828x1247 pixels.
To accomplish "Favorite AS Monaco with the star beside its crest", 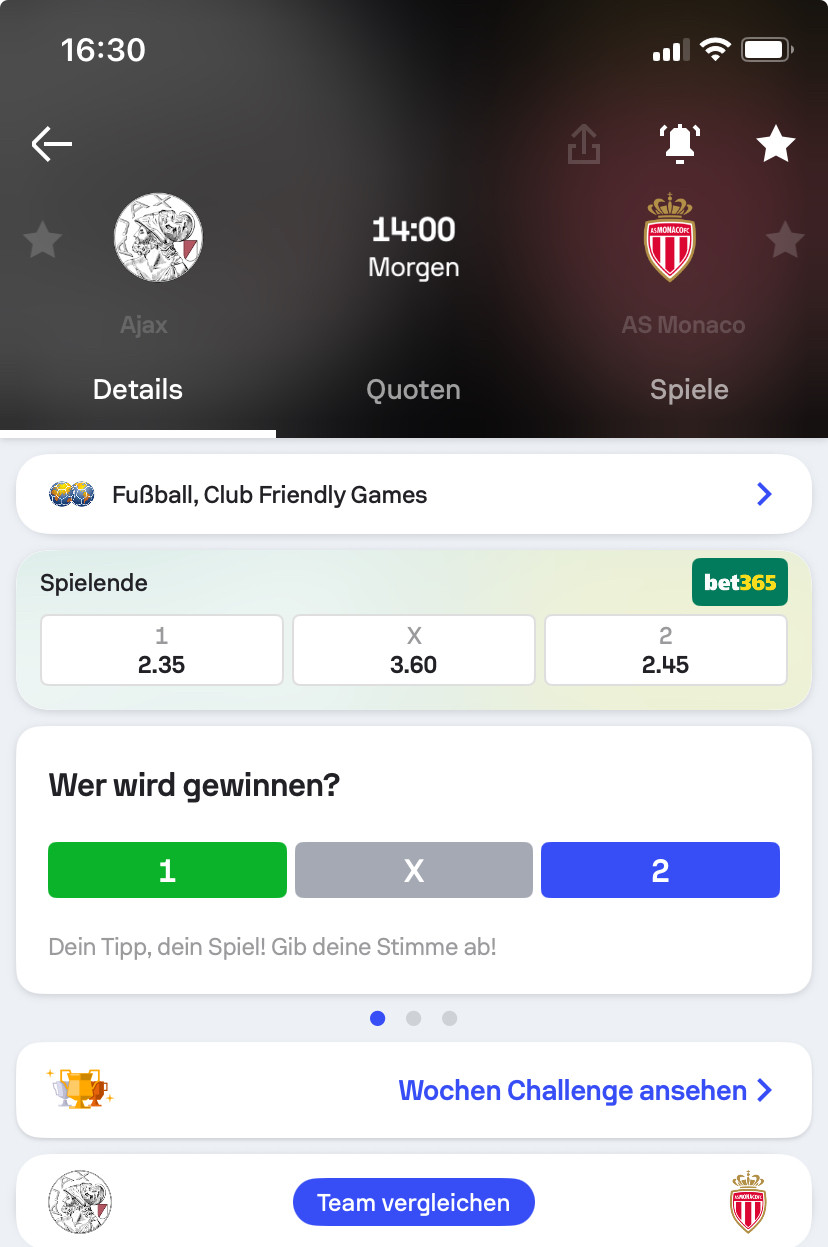I will click(785, 240).
